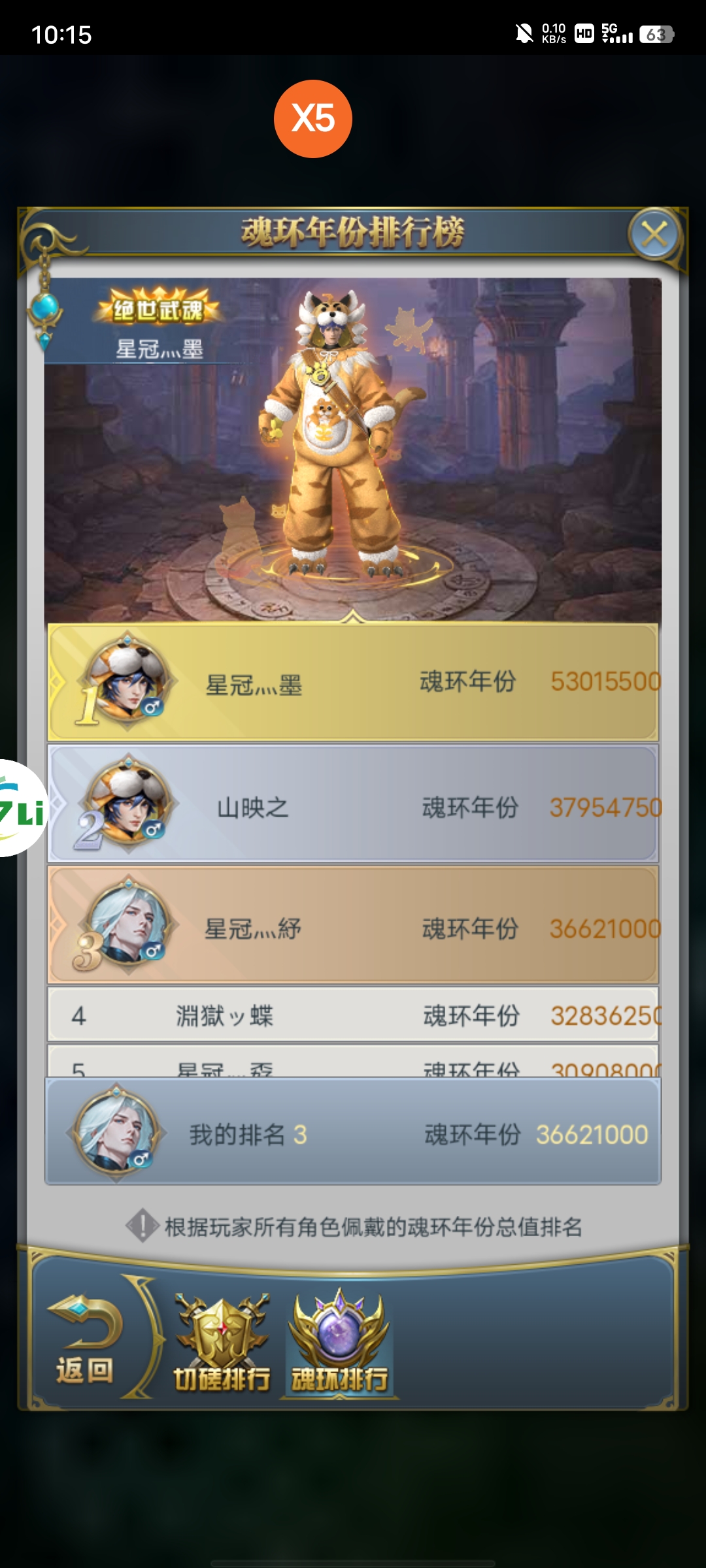The height and width of the screenshot is (1568, 706).
Task: Open my ranking row 我的排名
Action: tap(353, 1133)
